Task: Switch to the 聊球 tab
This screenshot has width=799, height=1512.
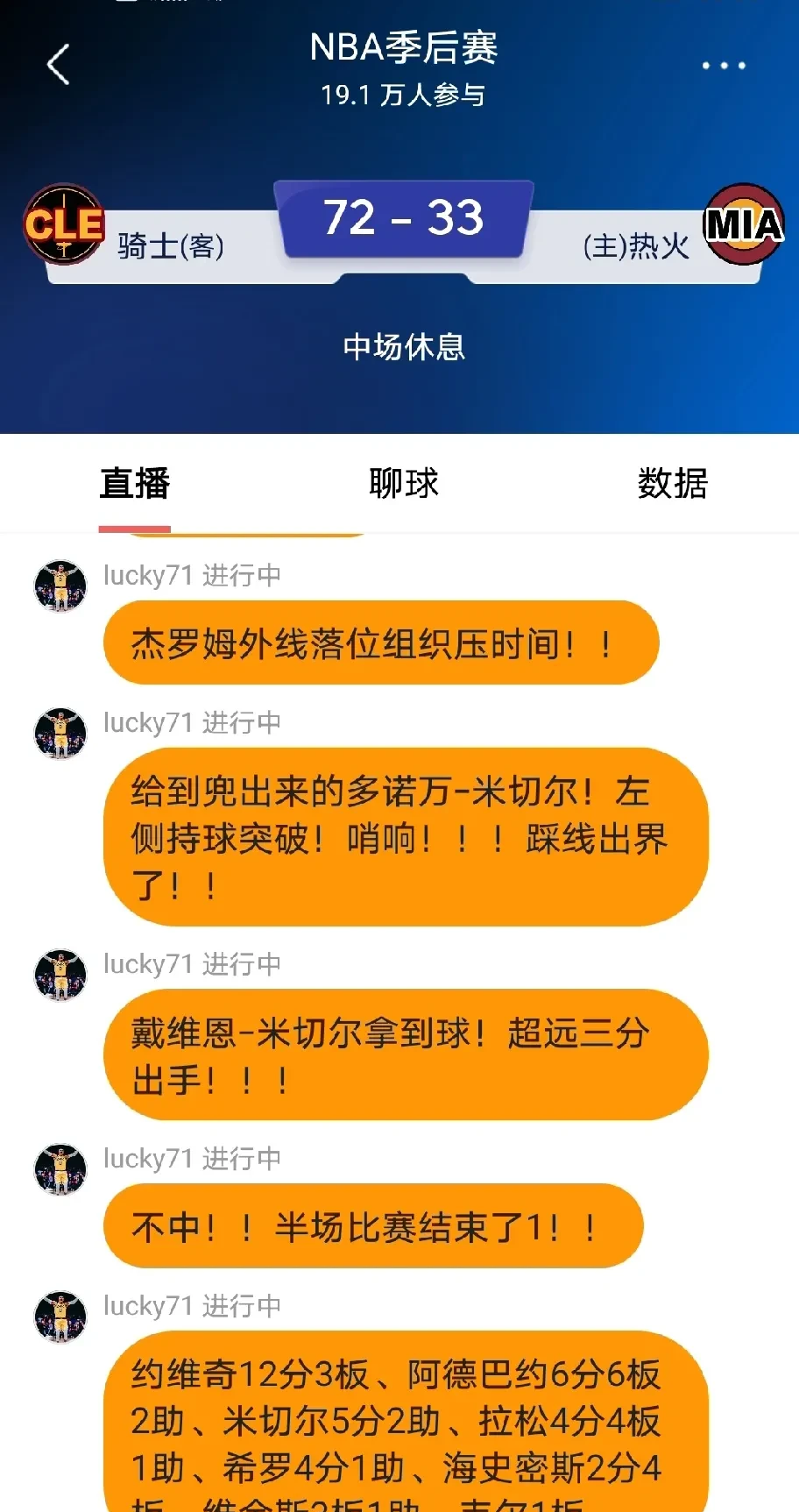Action: 403,483
